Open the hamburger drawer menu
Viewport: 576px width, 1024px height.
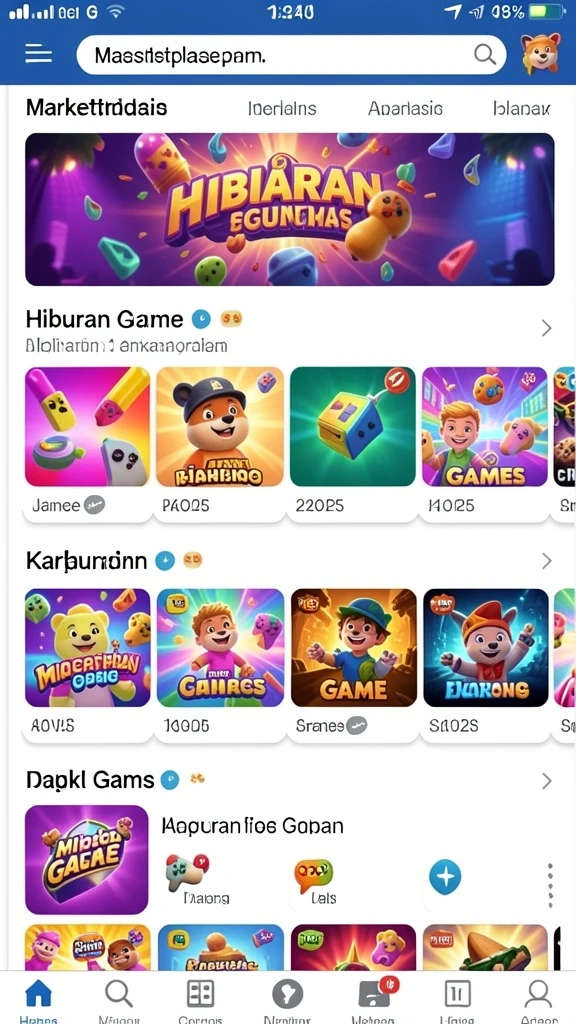point(39,54)
